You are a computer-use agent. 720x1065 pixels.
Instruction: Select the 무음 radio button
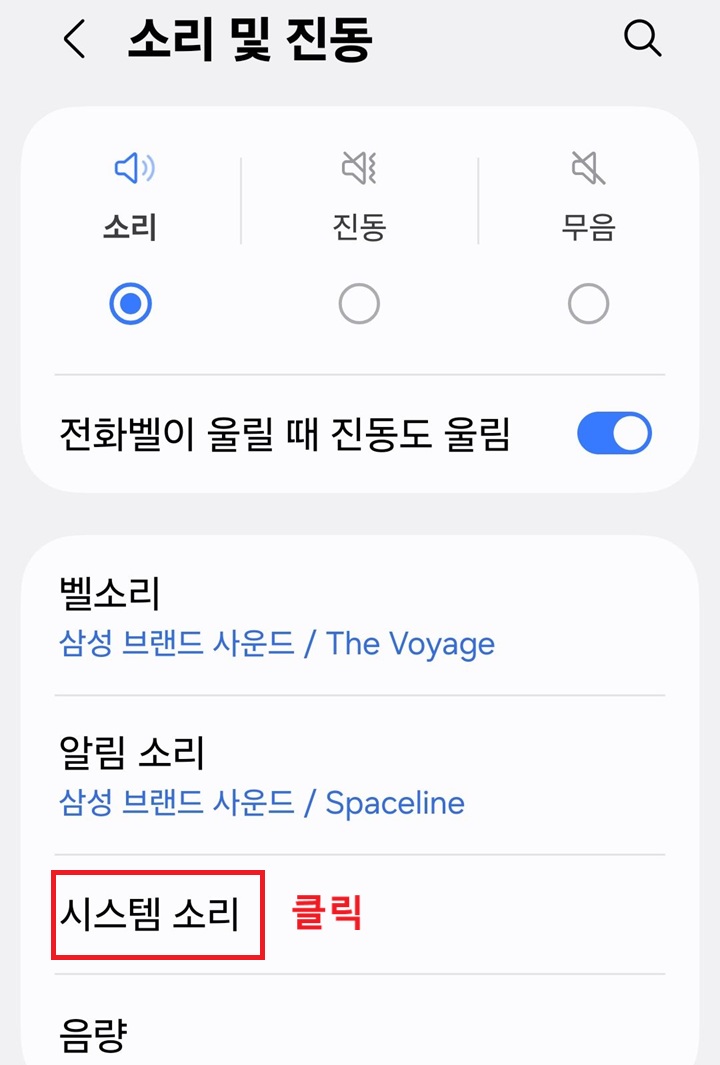tap(588, 303)
